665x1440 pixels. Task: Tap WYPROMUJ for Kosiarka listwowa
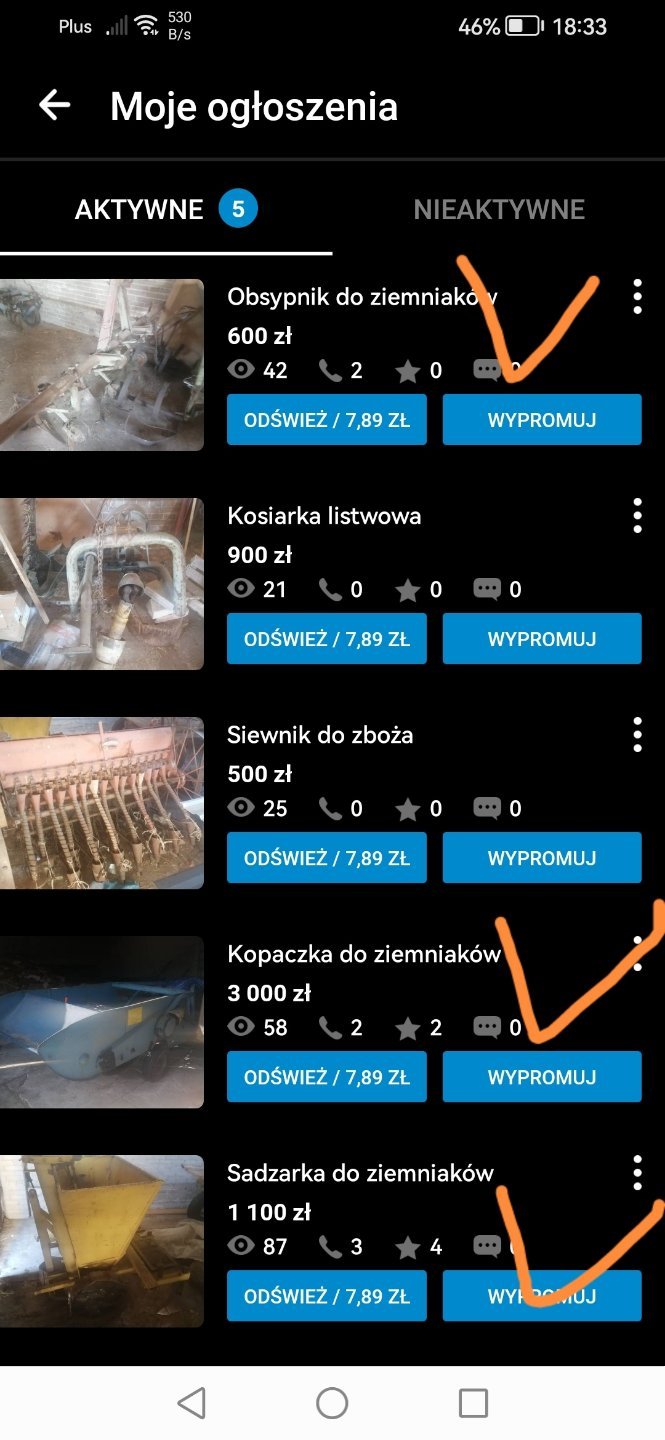(x=541, y=639)
